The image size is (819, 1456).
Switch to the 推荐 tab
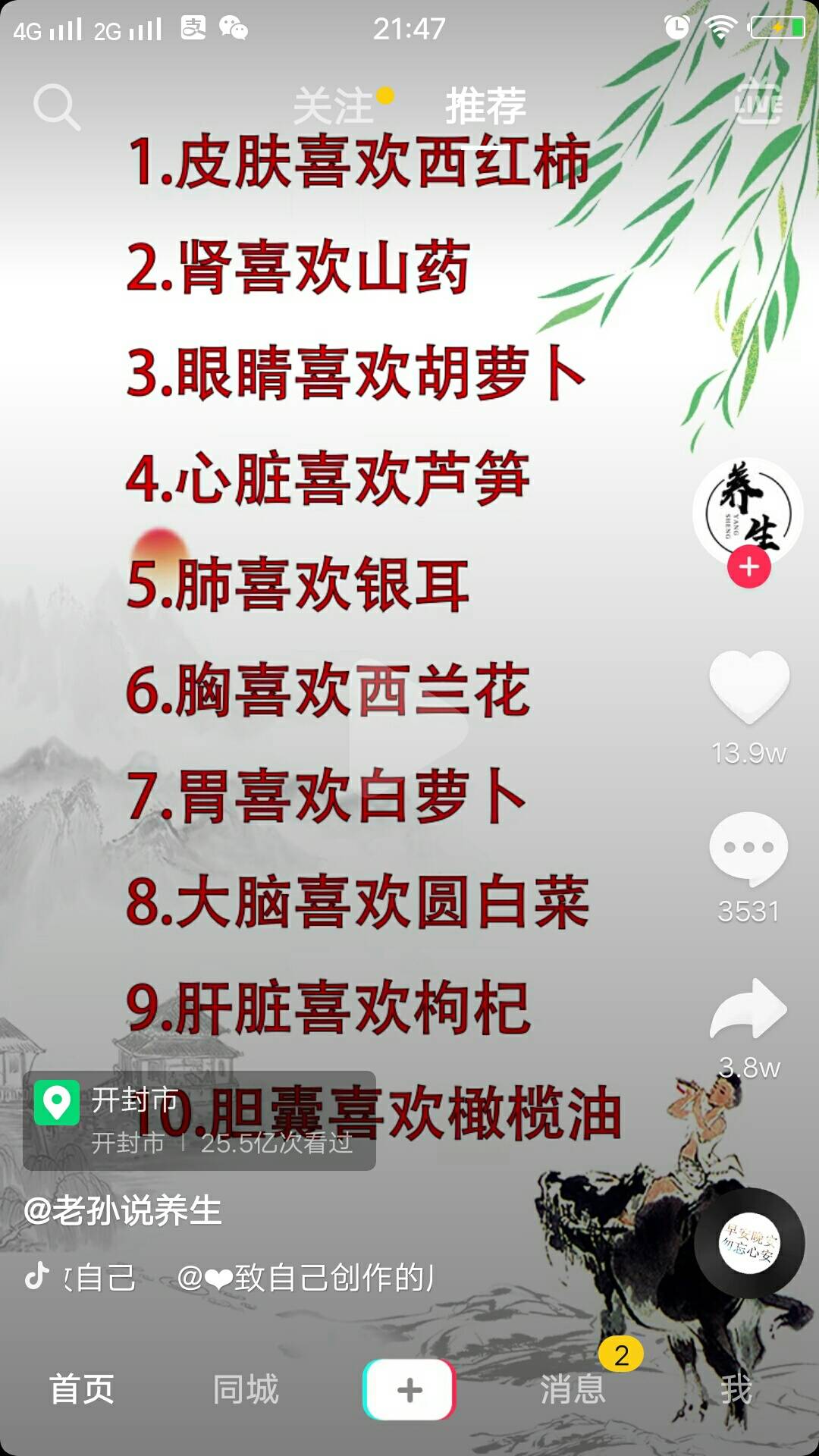[485, 105]
